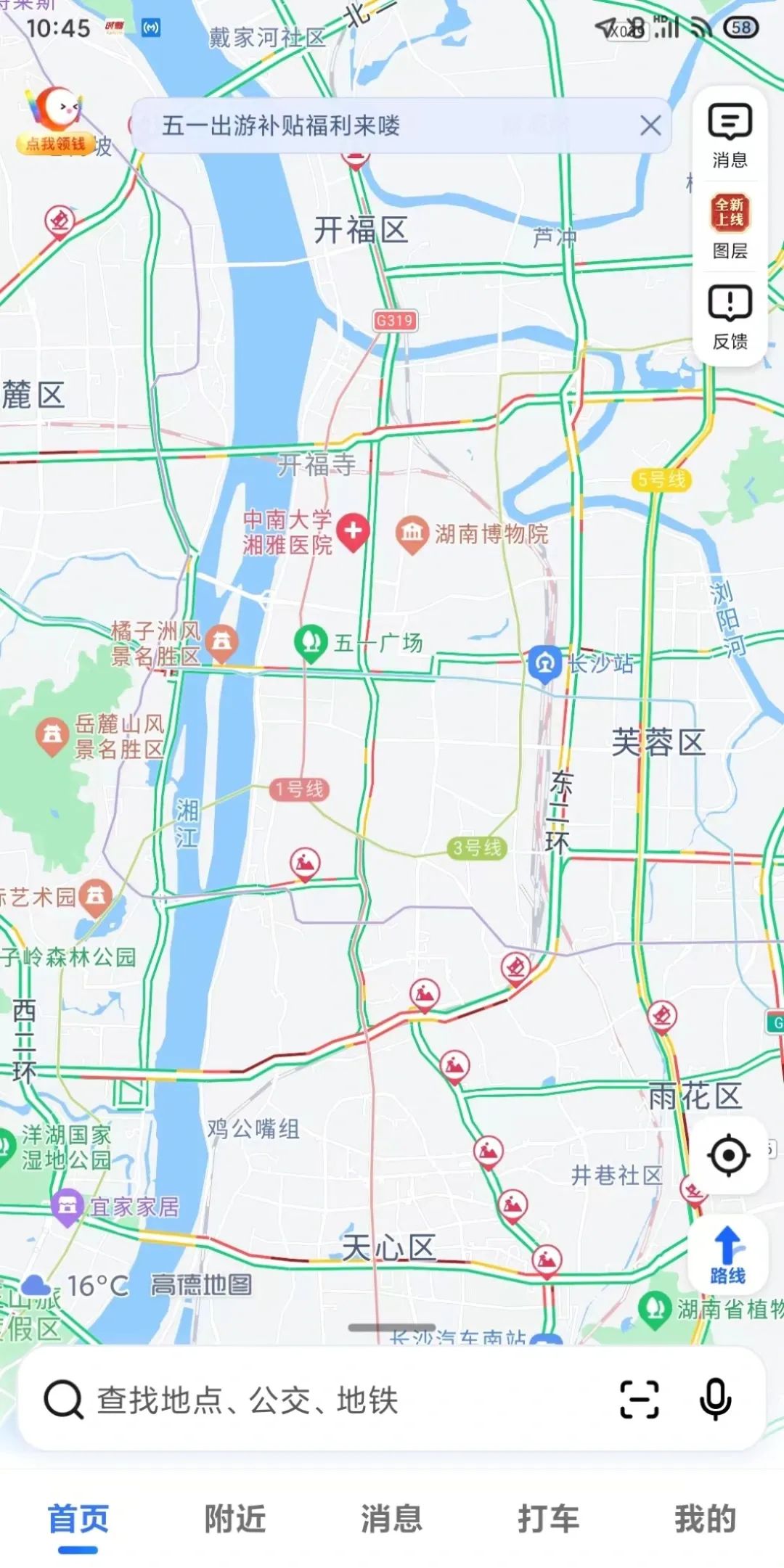Recenter map on my current location
The width and height of the screenshot is (784, 1568).
(728, 1154)
